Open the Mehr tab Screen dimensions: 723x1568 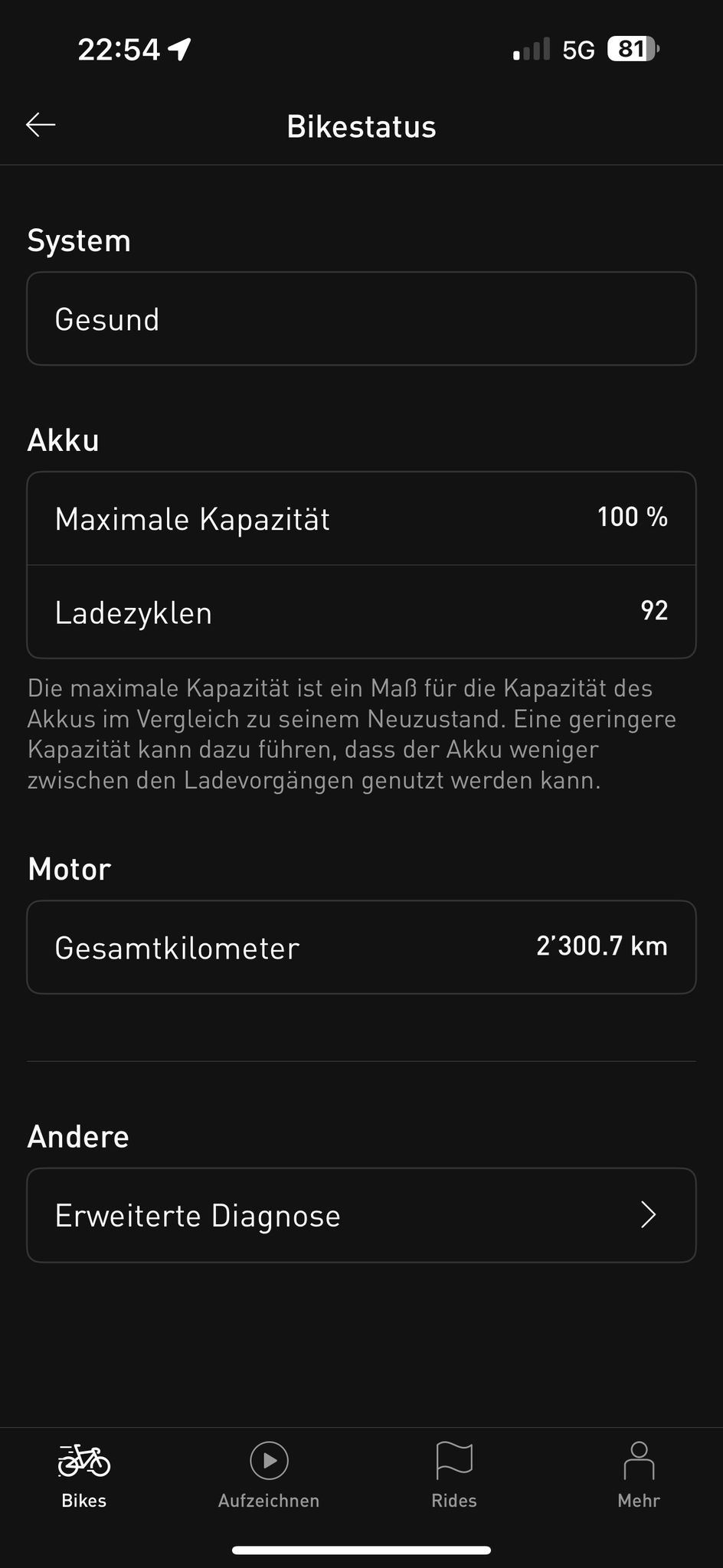(639, 1475)
